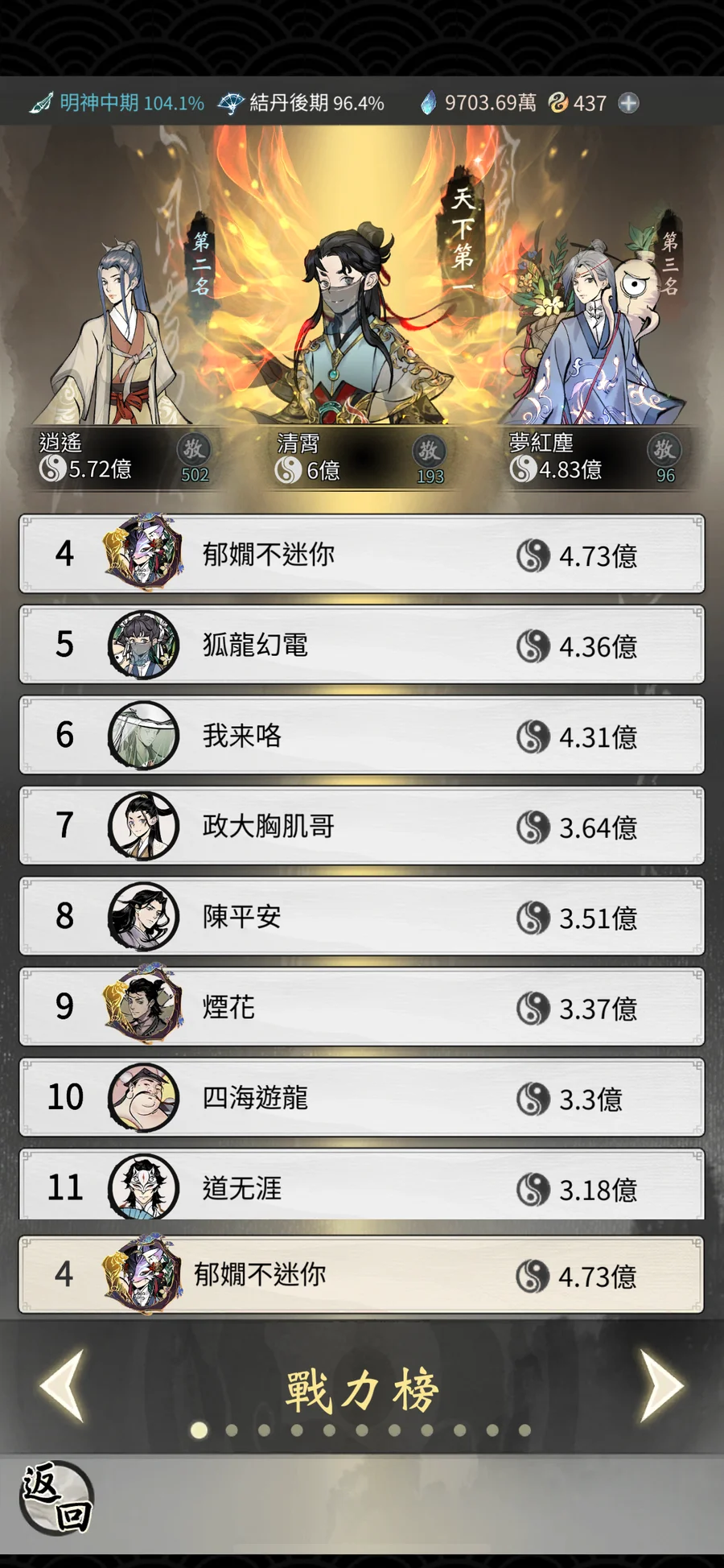Show the previous ranking board with left arrow
The width and height of the screenshot is (724, 1568).
point(63,1386)
